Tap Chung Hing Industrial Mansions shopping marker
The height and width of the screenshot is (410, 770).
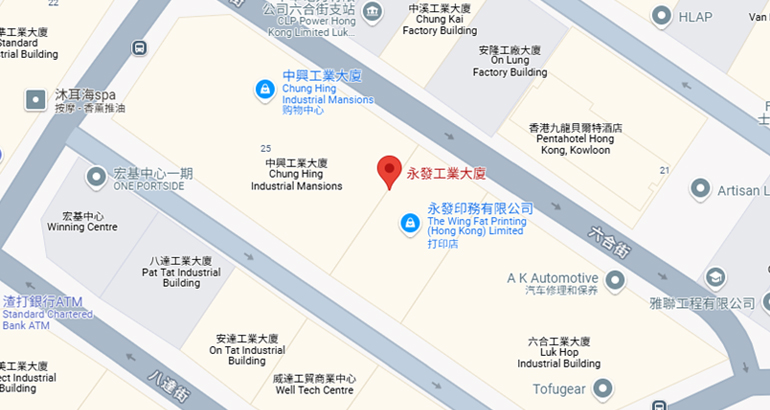click(264, 90)
